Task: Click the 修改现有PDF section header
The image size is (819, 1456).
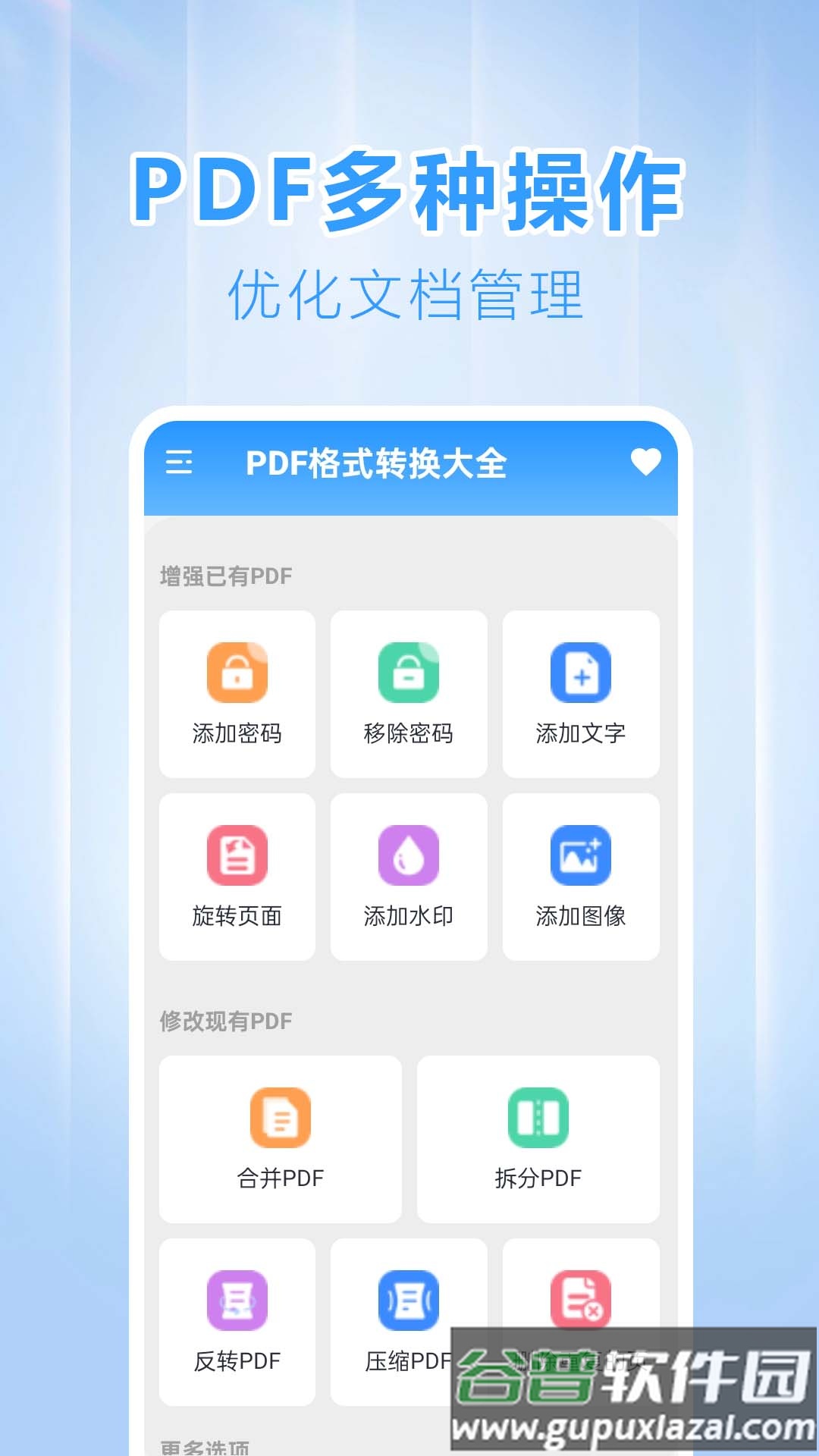Action: tap(224, 1021)
